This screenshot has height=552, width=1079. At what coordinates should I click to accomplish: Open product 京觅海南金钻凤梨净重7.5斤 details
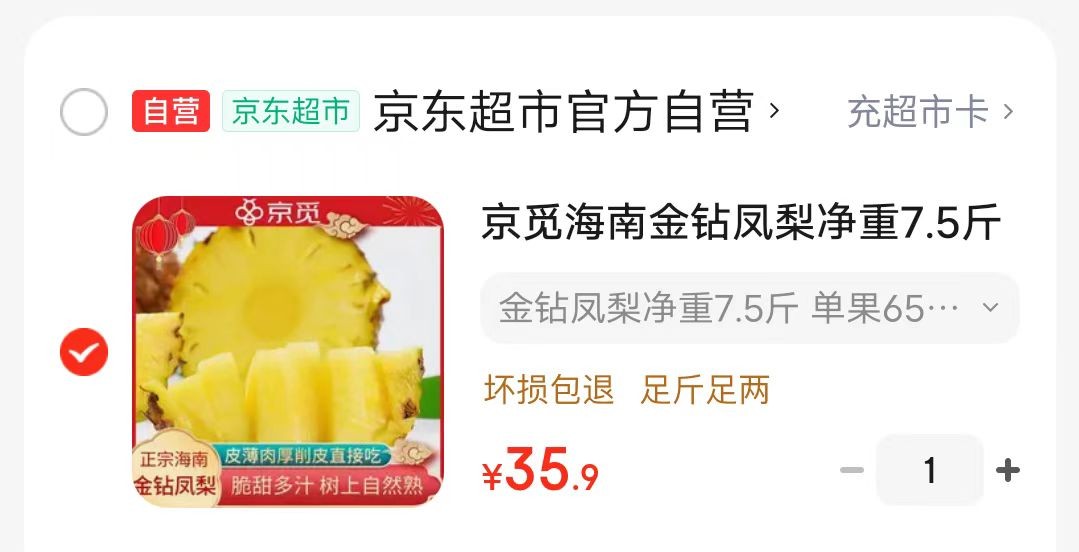pyautogui.click(x=740, y=223)
